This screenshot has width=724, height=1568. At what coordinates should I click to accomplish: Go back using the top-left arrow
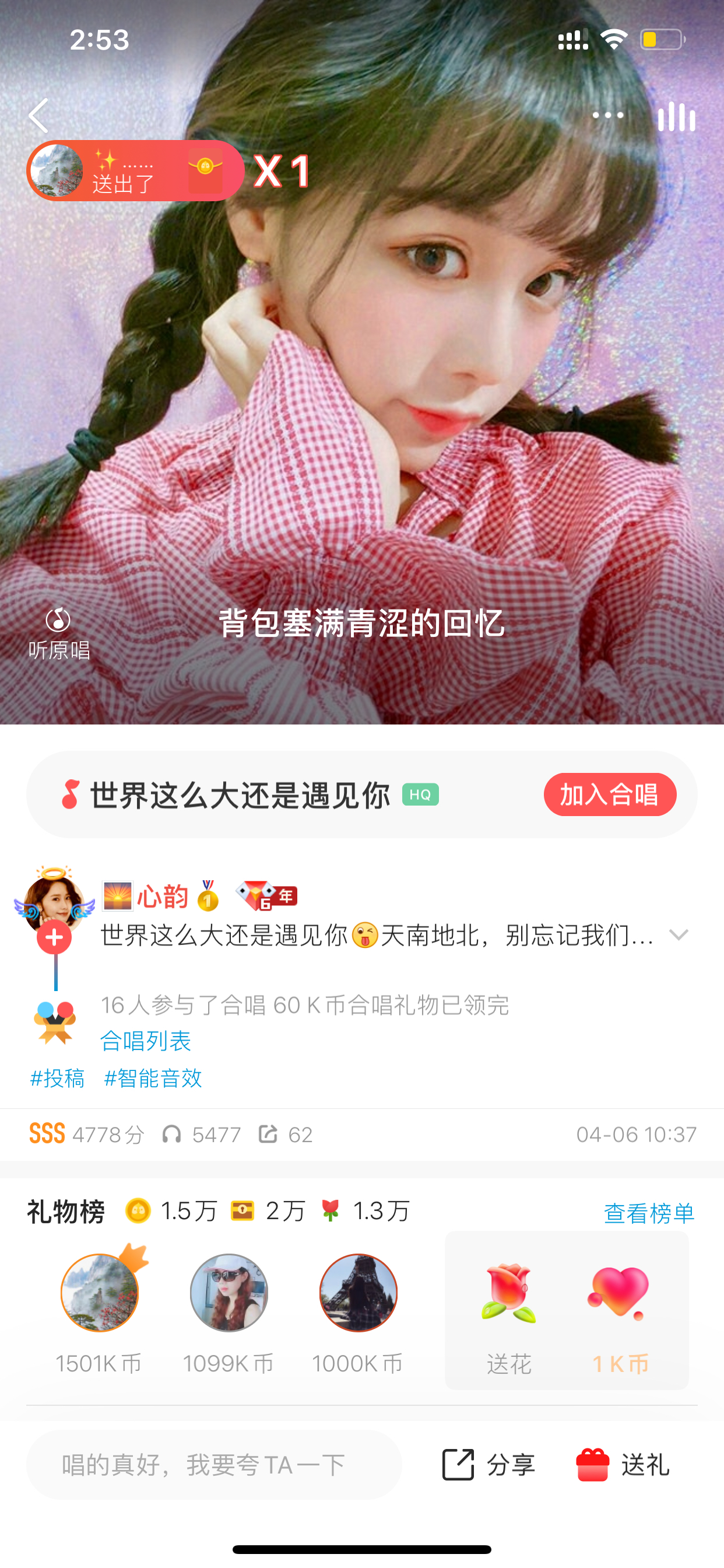tap(38, 116)
